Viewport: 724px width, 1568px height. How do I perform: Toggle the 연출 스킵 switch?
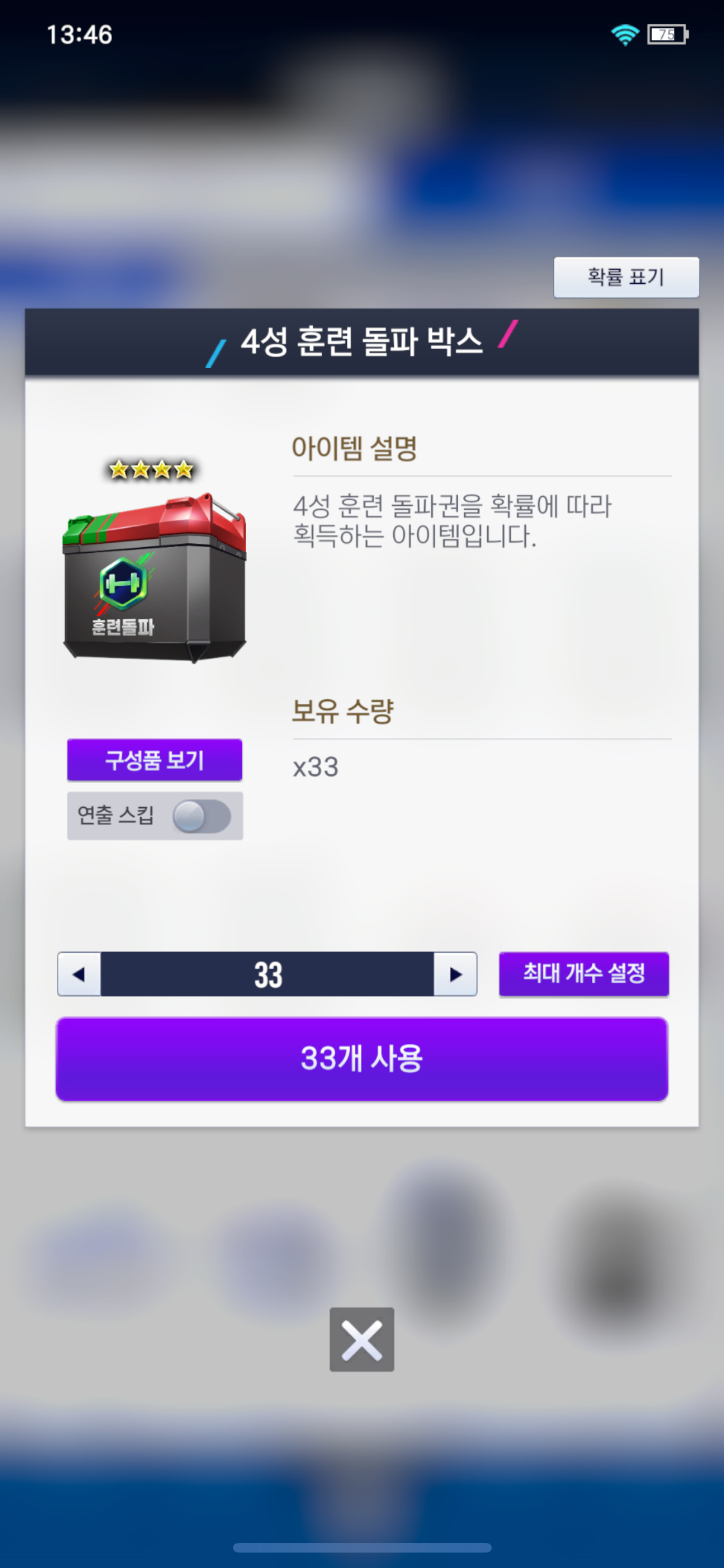click(x=201, y=816)
